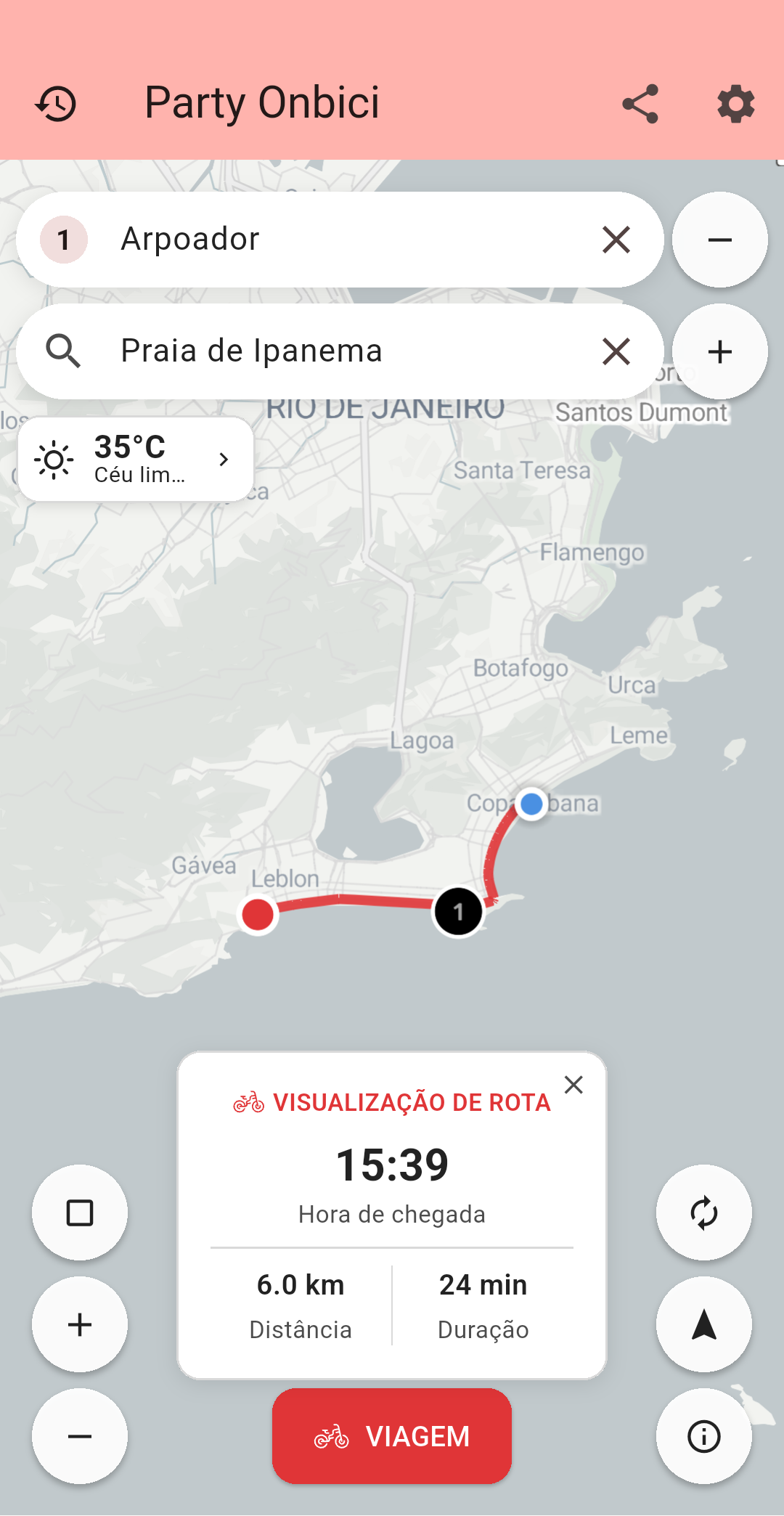Select waypoint marker 1 on the map

(458, 912)
